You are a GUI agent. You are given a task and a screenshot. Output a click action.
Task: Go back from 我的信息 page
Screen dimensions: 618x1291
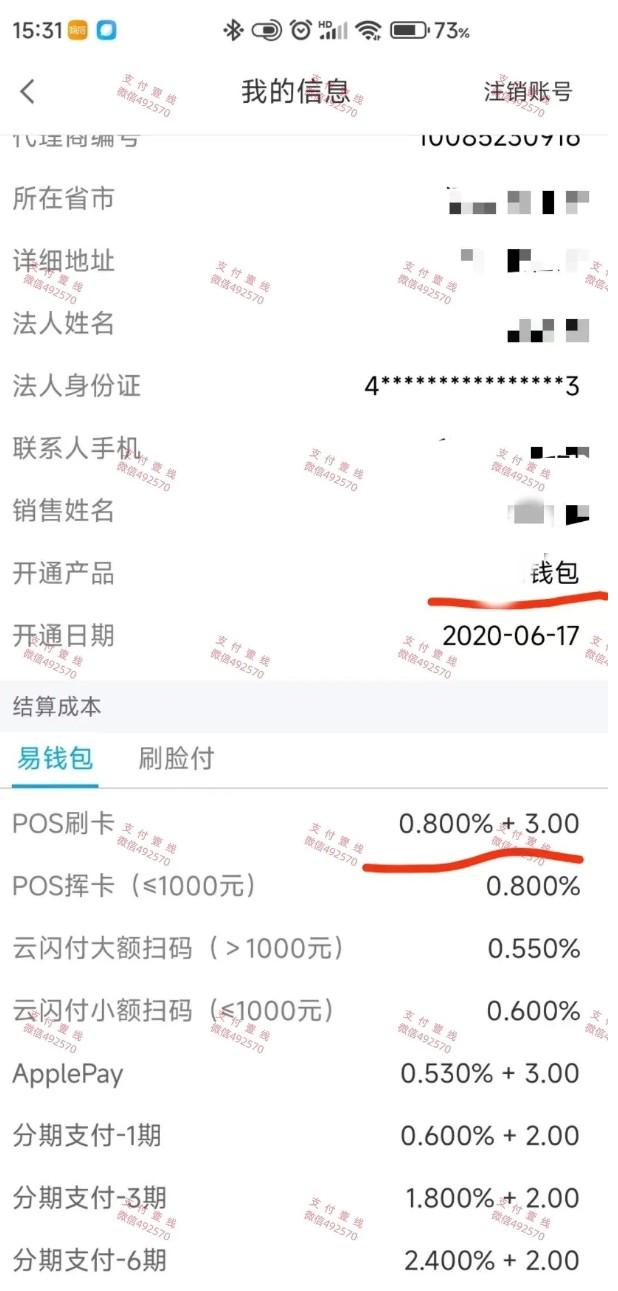click(28, 92)
